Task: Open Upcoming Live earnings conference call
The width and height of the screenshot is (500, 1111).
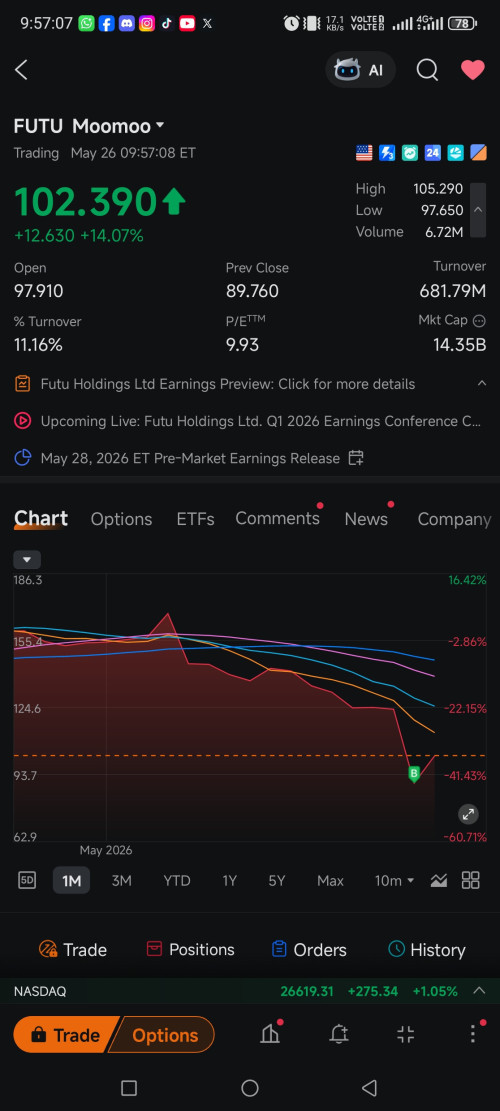Action: click(x=261, y=421)
